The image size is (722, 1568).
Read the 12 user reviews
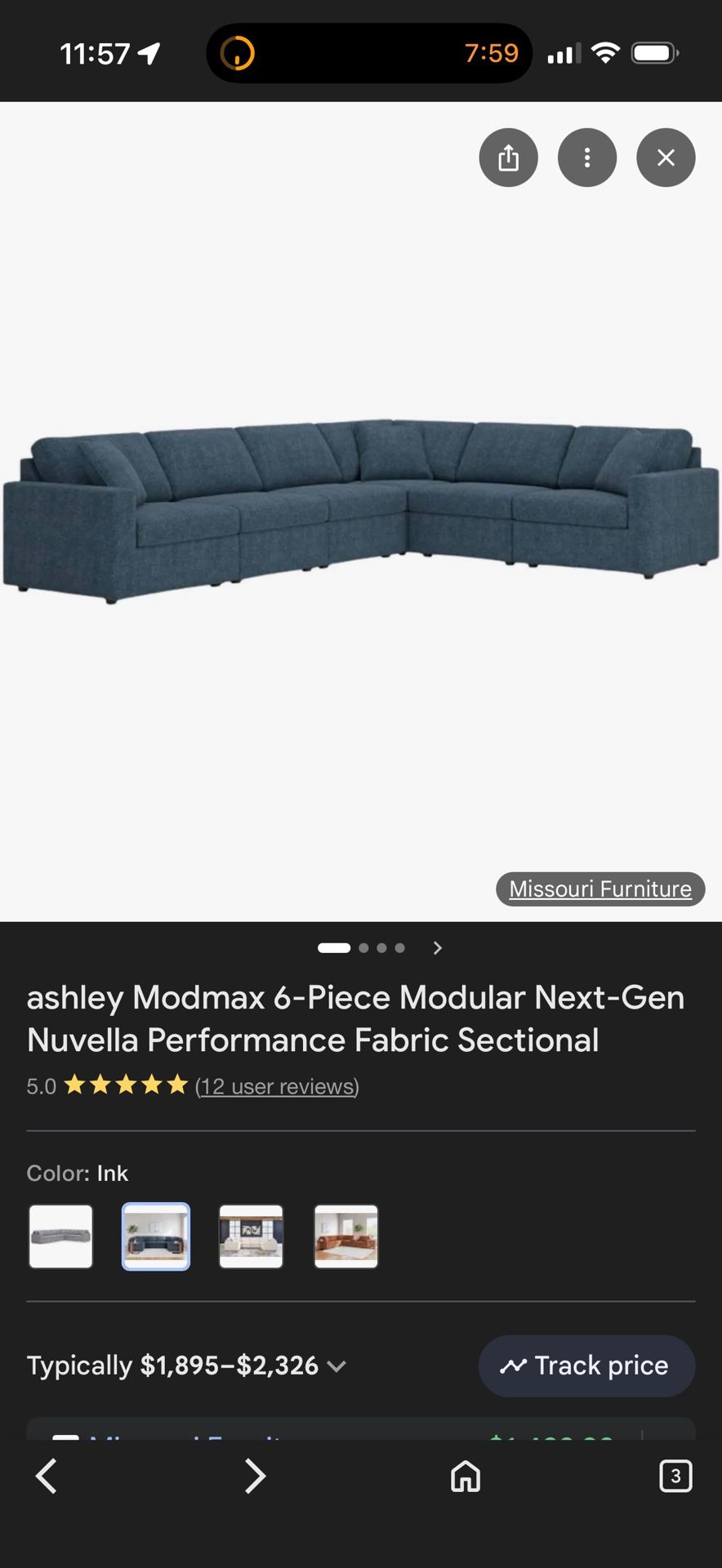coord(277,1086)
